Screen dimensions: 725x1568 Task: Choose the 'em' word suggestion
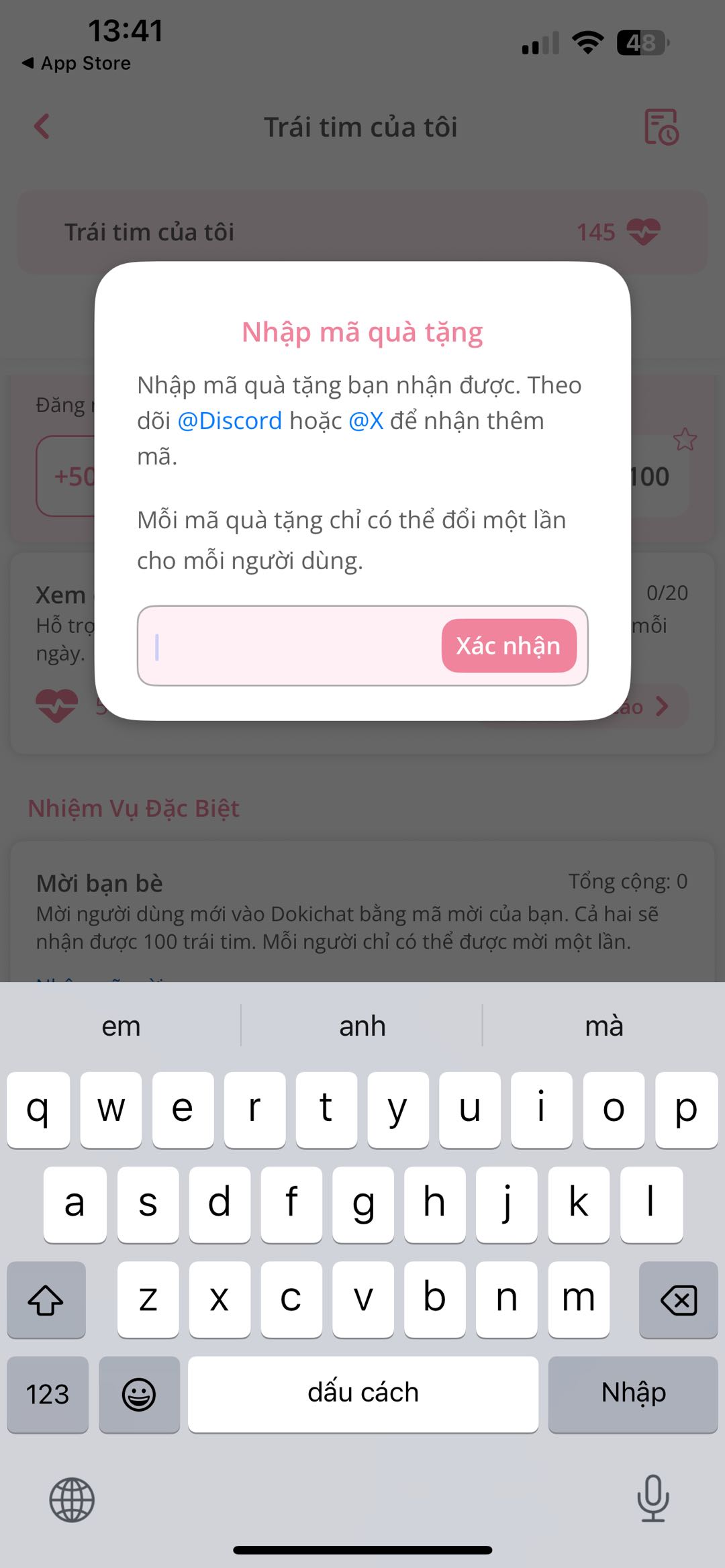[x=121, y=1026]
